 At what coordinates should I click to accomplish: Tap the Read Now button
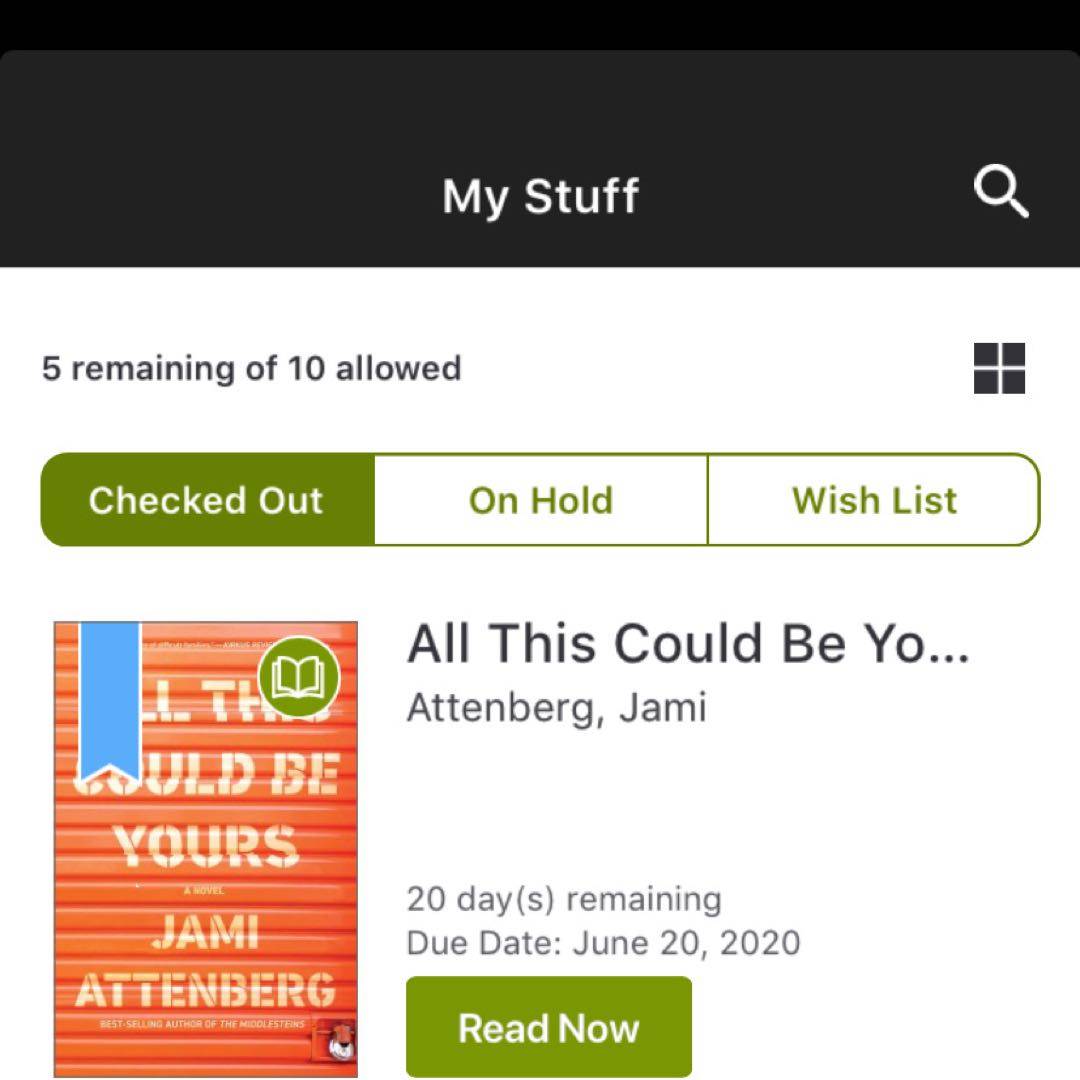point(548,1027)
